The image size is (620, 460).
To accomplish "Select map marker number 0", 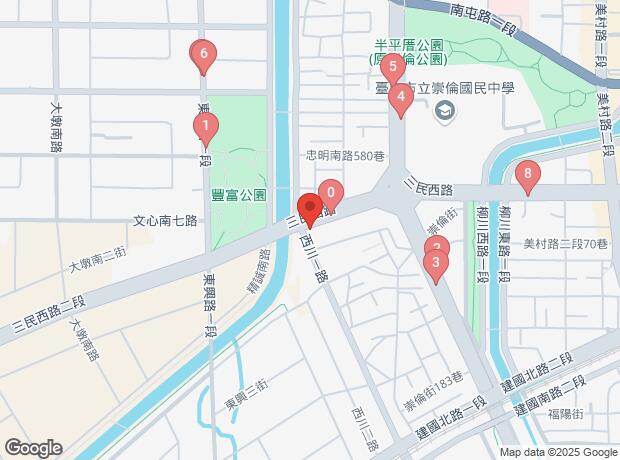I will click(331, 192).
